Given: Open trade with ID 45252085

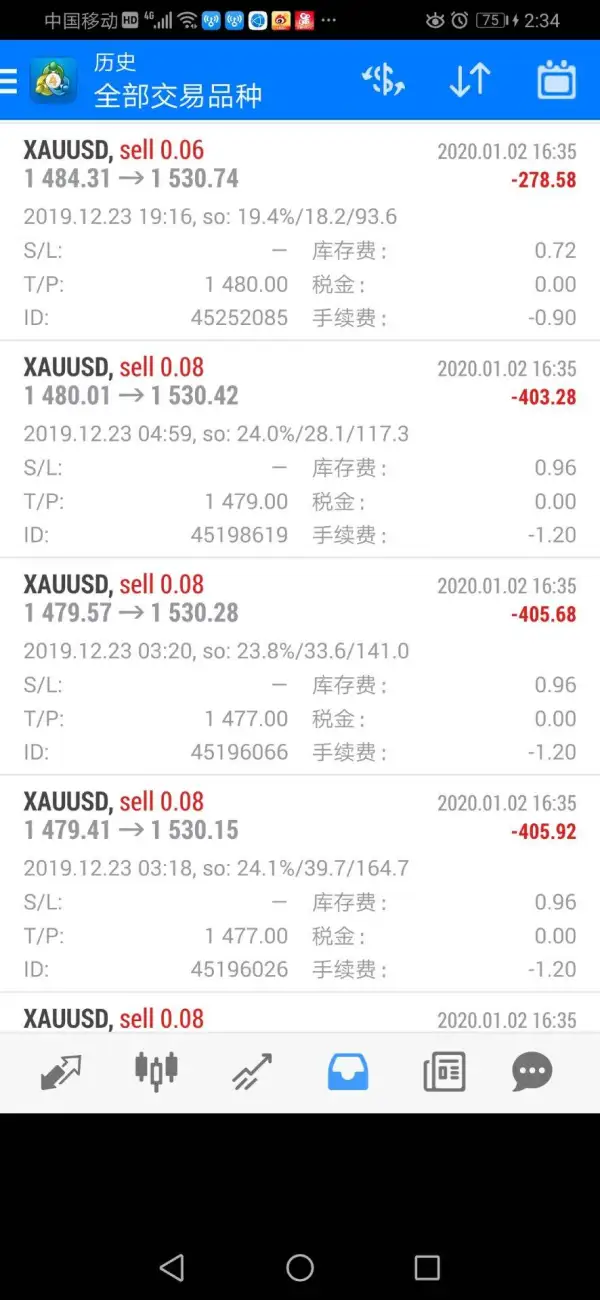Looking at the screenshot, I should [300, 233].
